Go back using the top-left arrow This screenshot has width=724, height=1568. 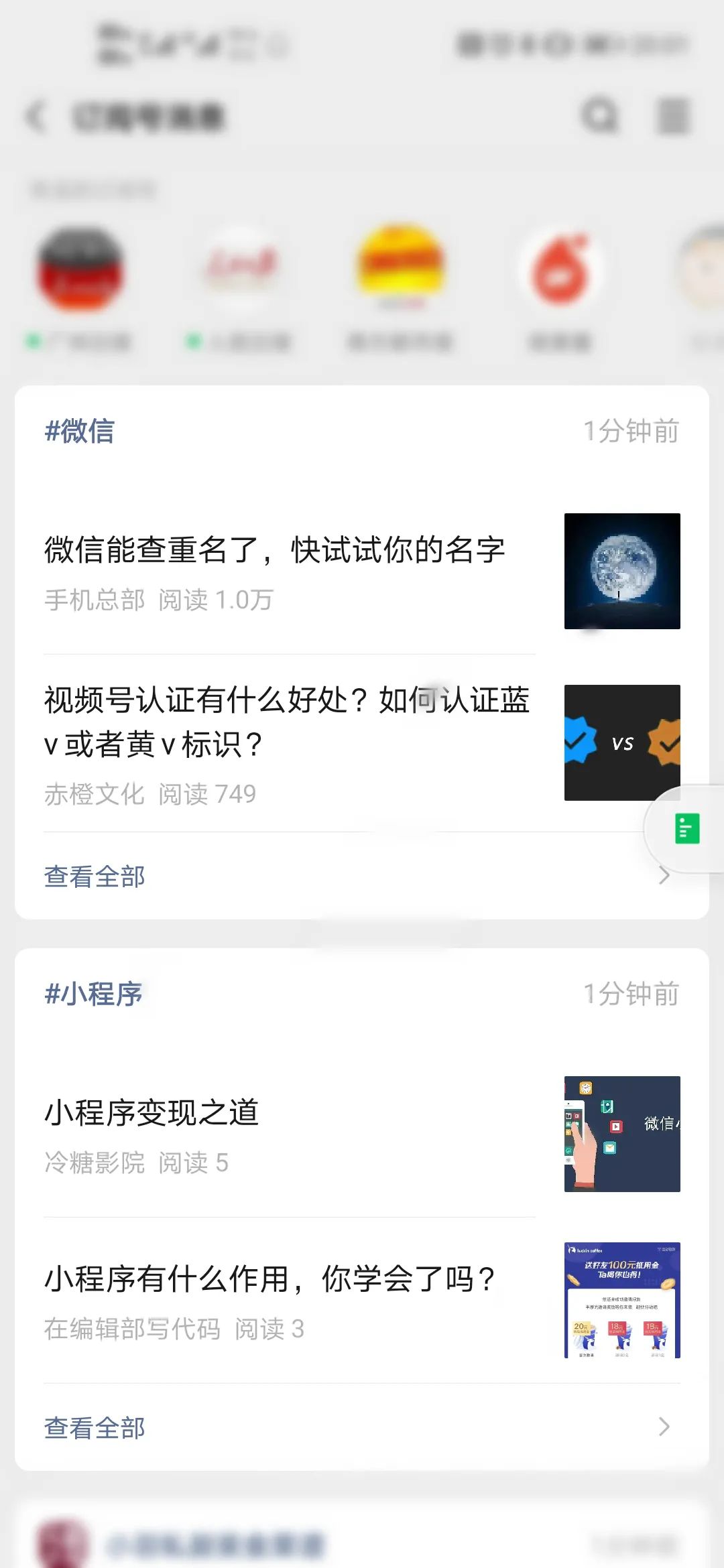pyautogui.click(x=37, y=117)
